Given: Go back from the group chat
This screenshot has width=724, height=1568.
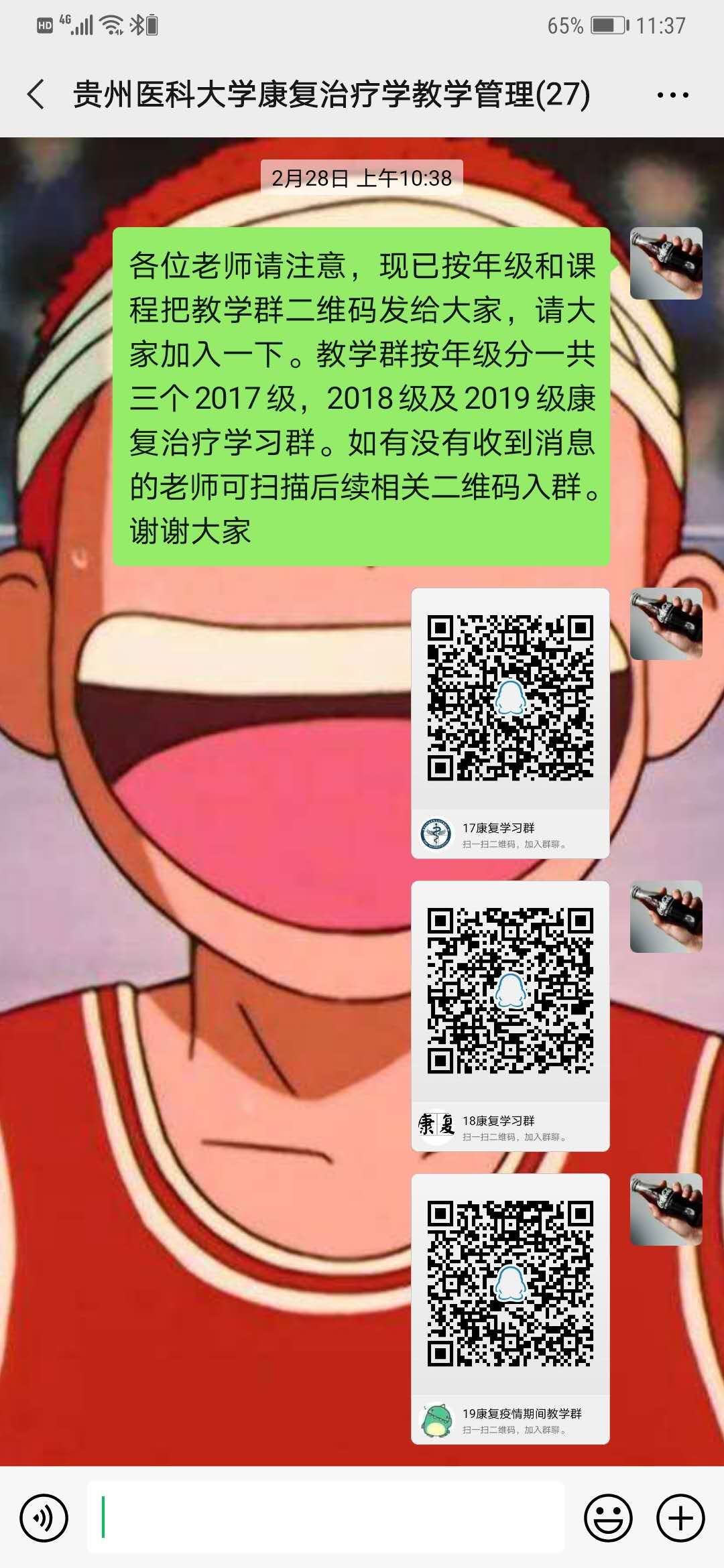Looking at the screenshot, I should pyautogui.click(x=36, y=94).
